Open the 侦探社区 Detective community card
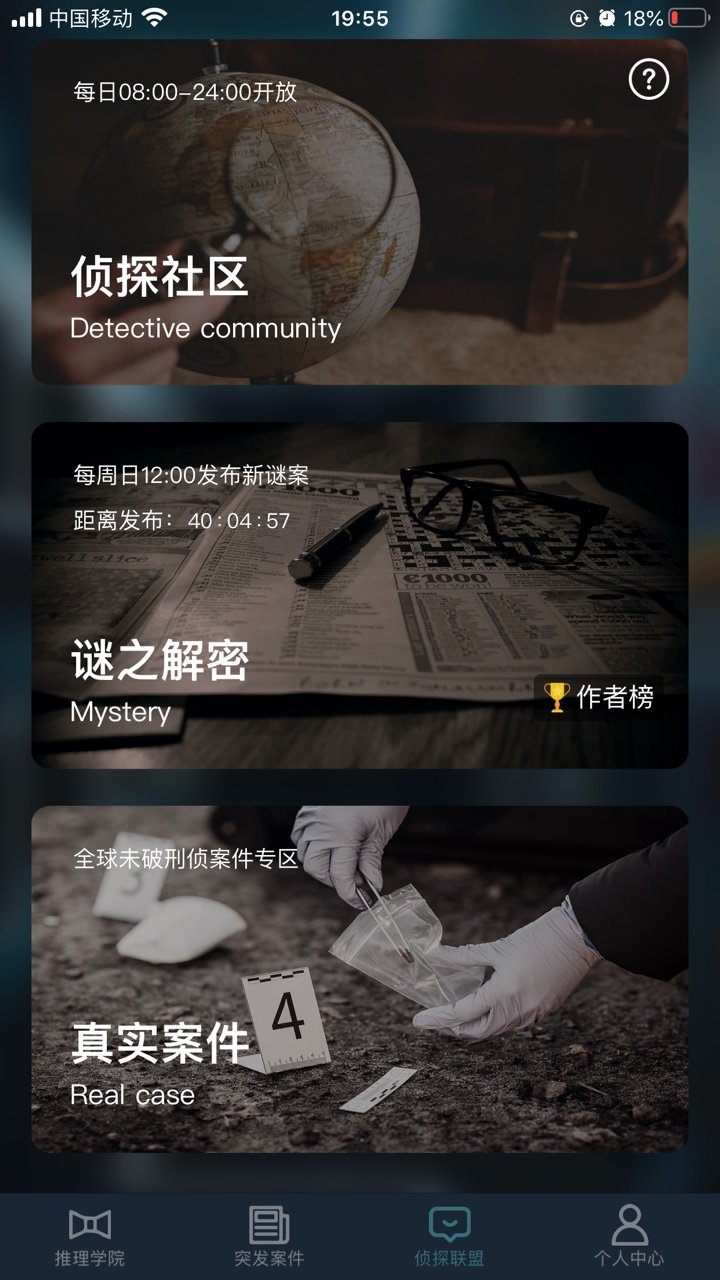Viewport: 720px width, 1280px height. point(360,212)
